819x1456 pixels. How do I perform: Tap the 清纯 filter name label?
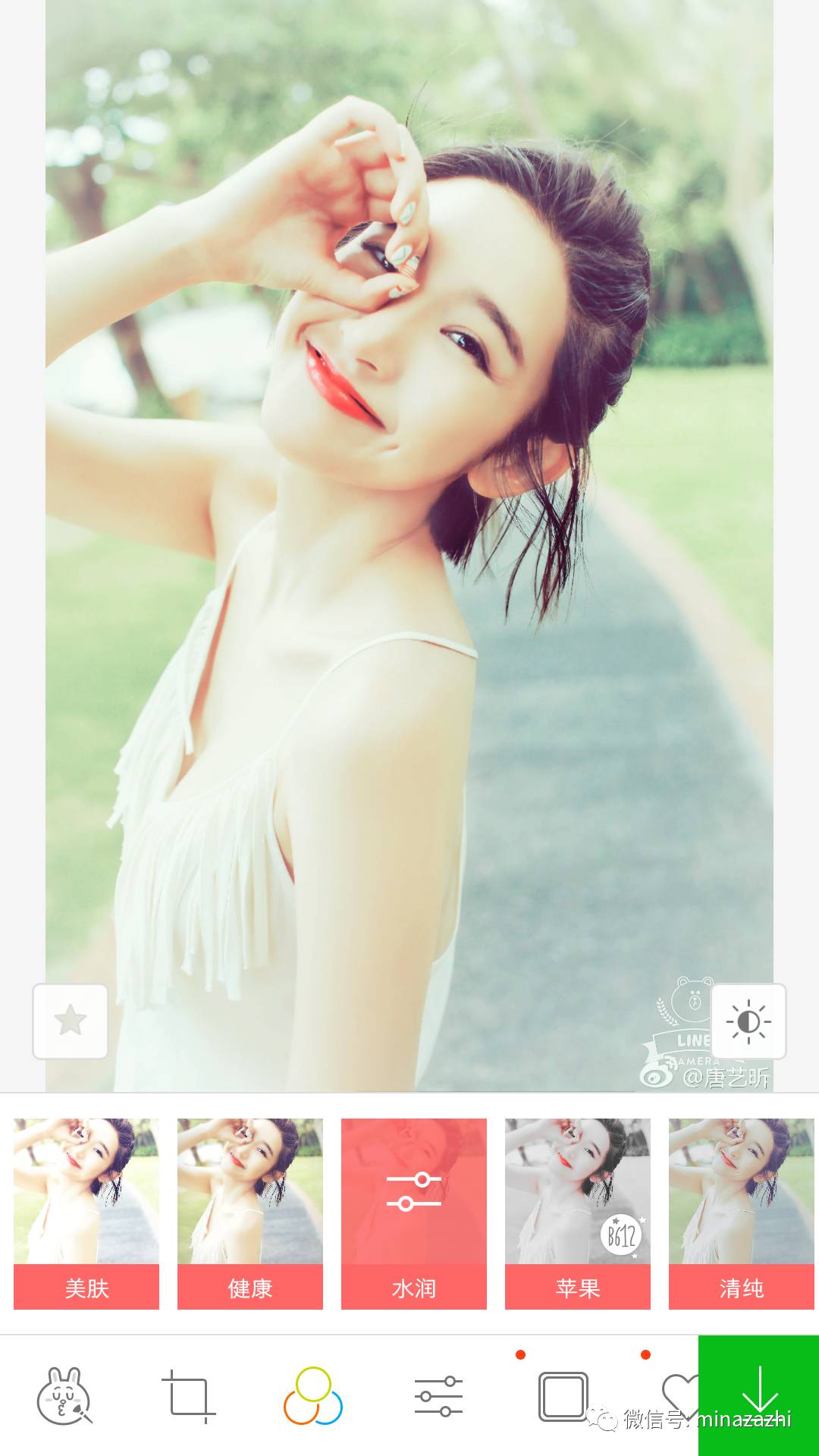click(x=742, y=1287)
